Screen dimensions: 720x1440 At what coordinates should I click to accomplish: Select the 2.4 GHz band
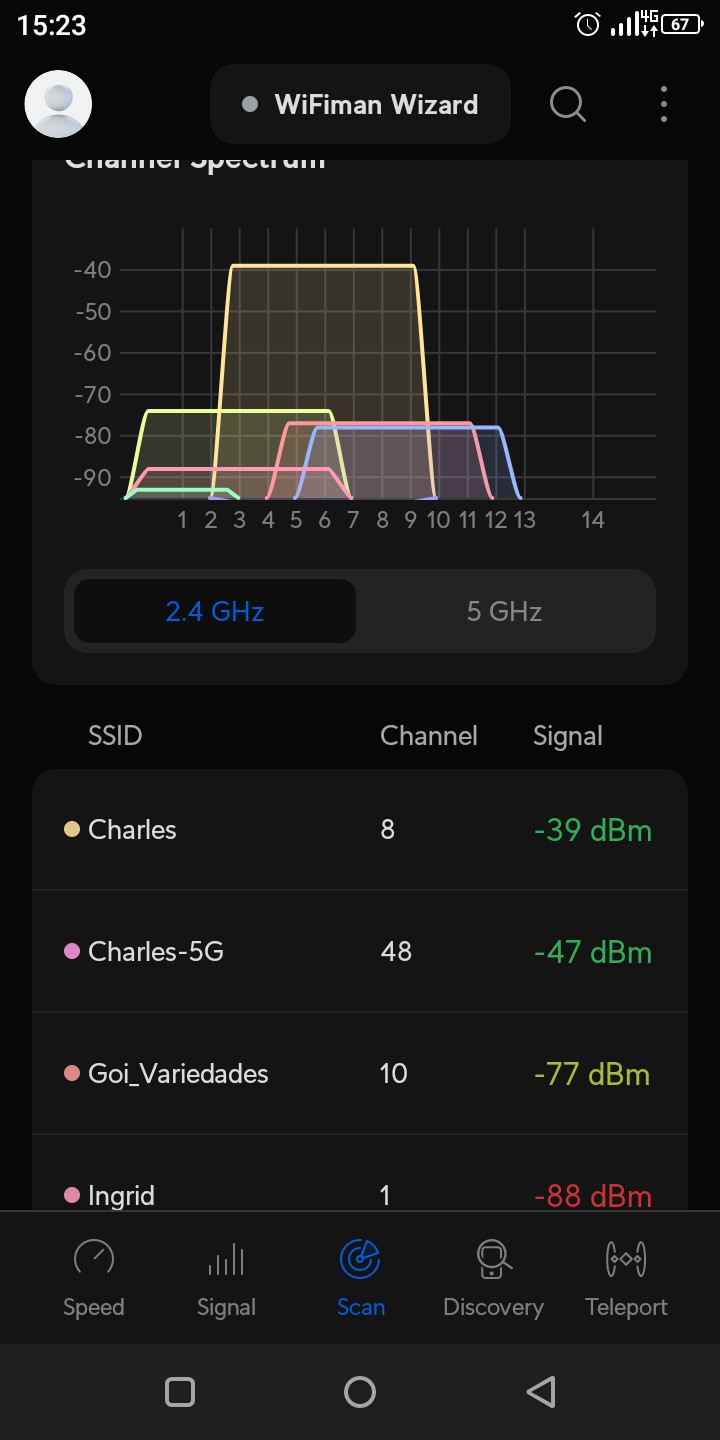(215, 611)
